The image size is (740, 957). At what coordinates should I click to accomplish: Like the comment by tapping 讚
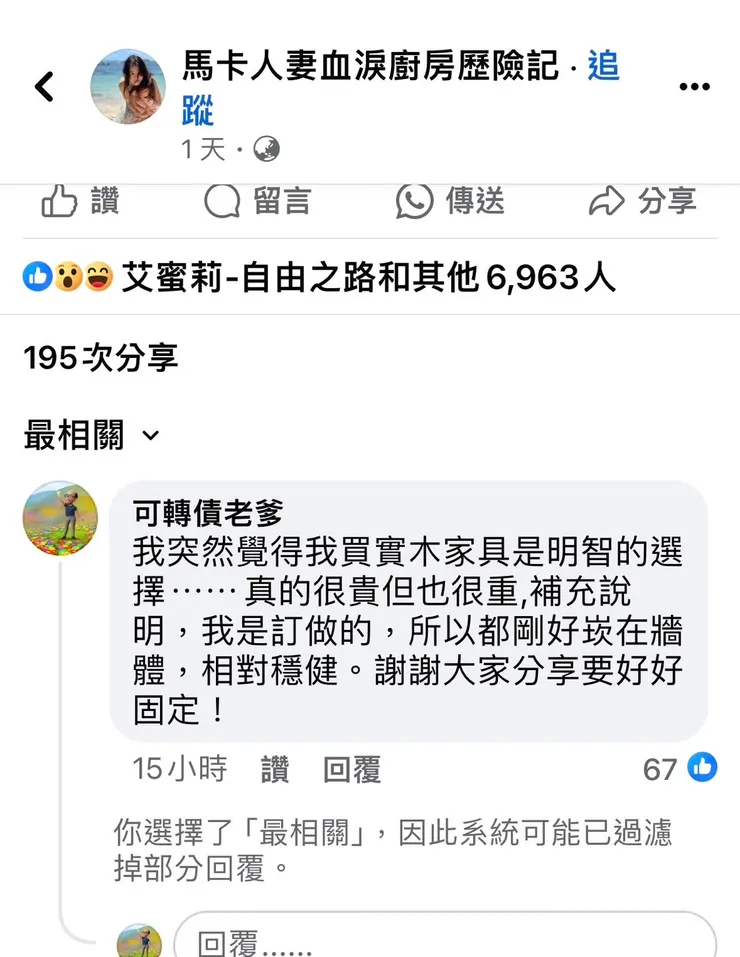275,768
